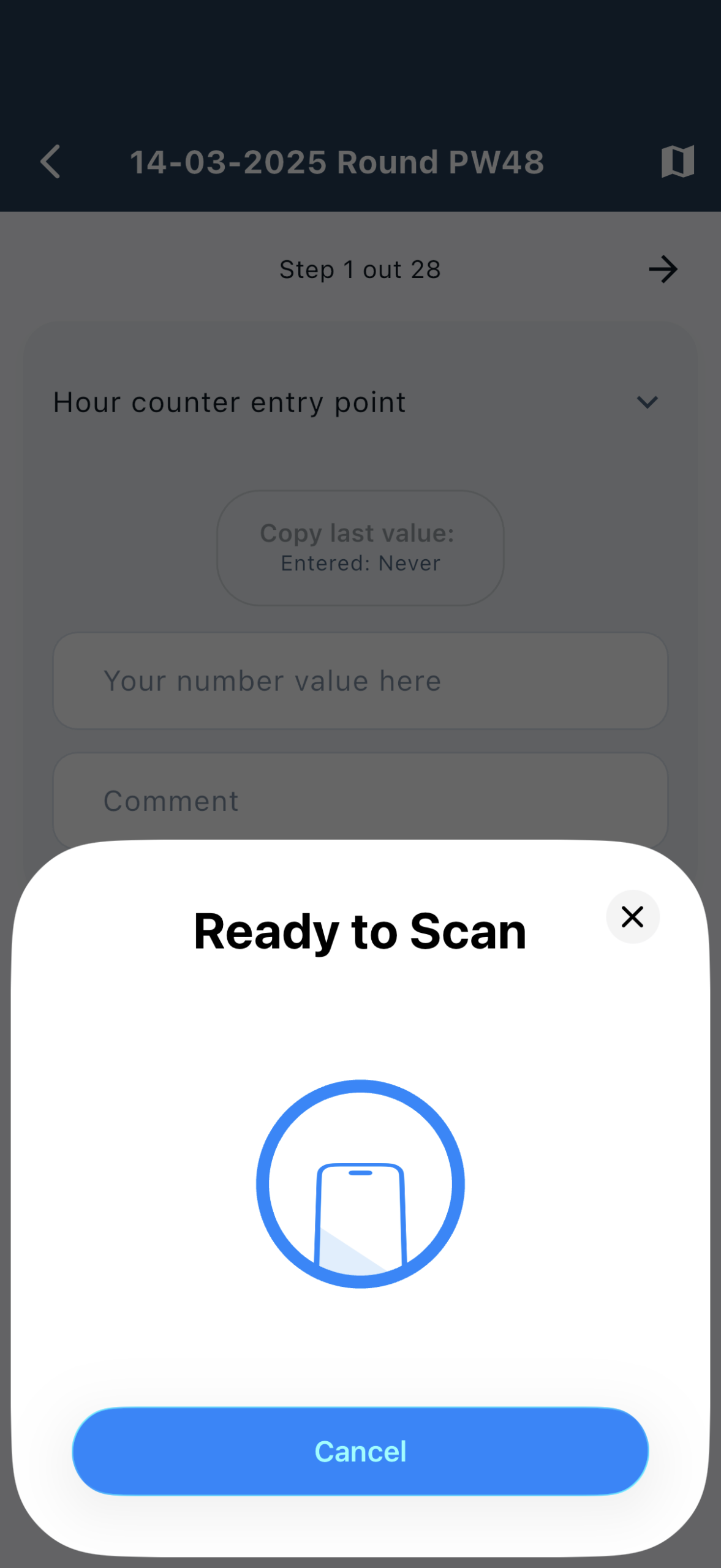Close the Ready to Scan sheet
721x1568 pixels.
(x=632, y=917)
